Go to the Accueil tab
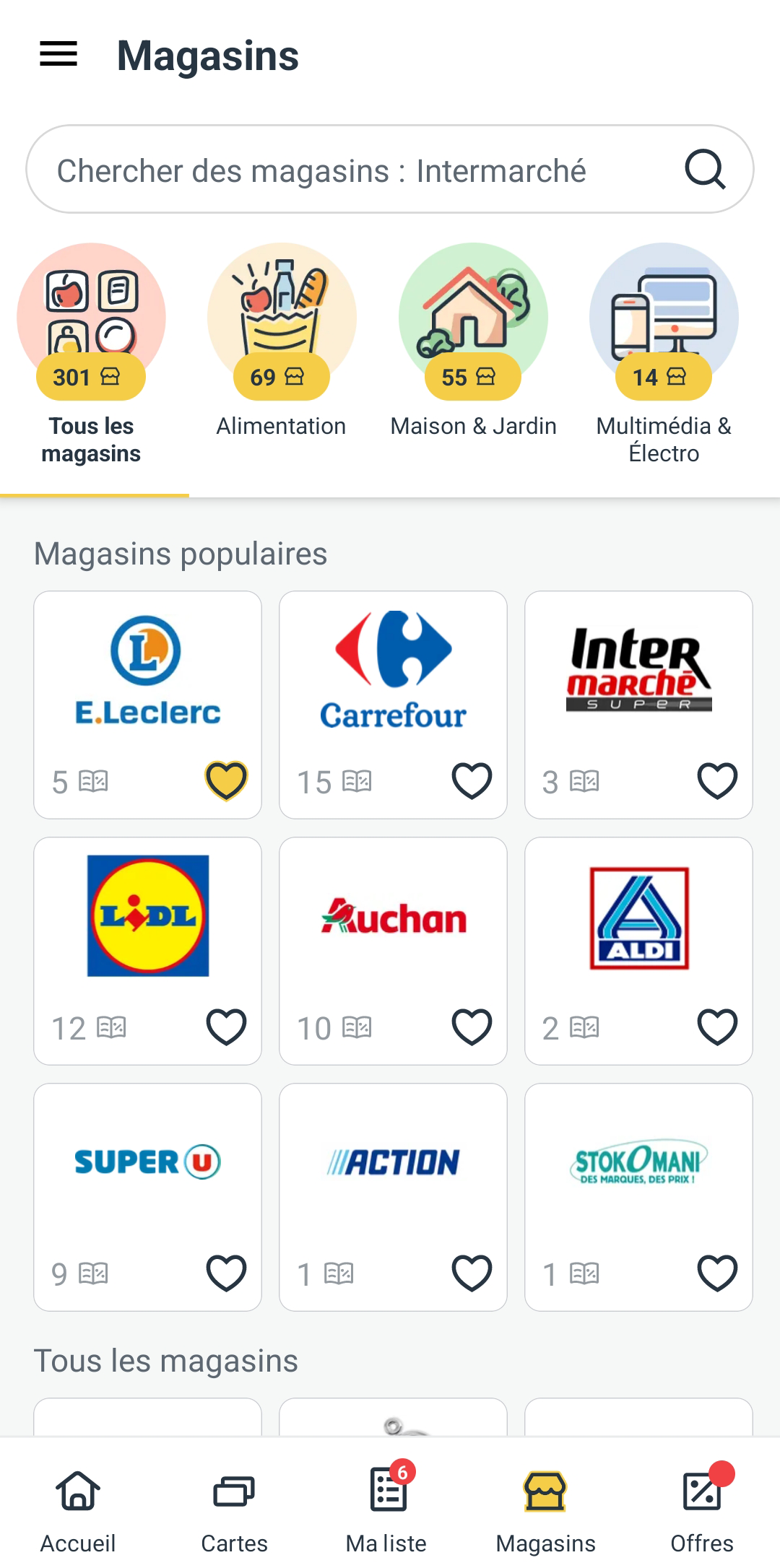 click(x=78, y=1509)
